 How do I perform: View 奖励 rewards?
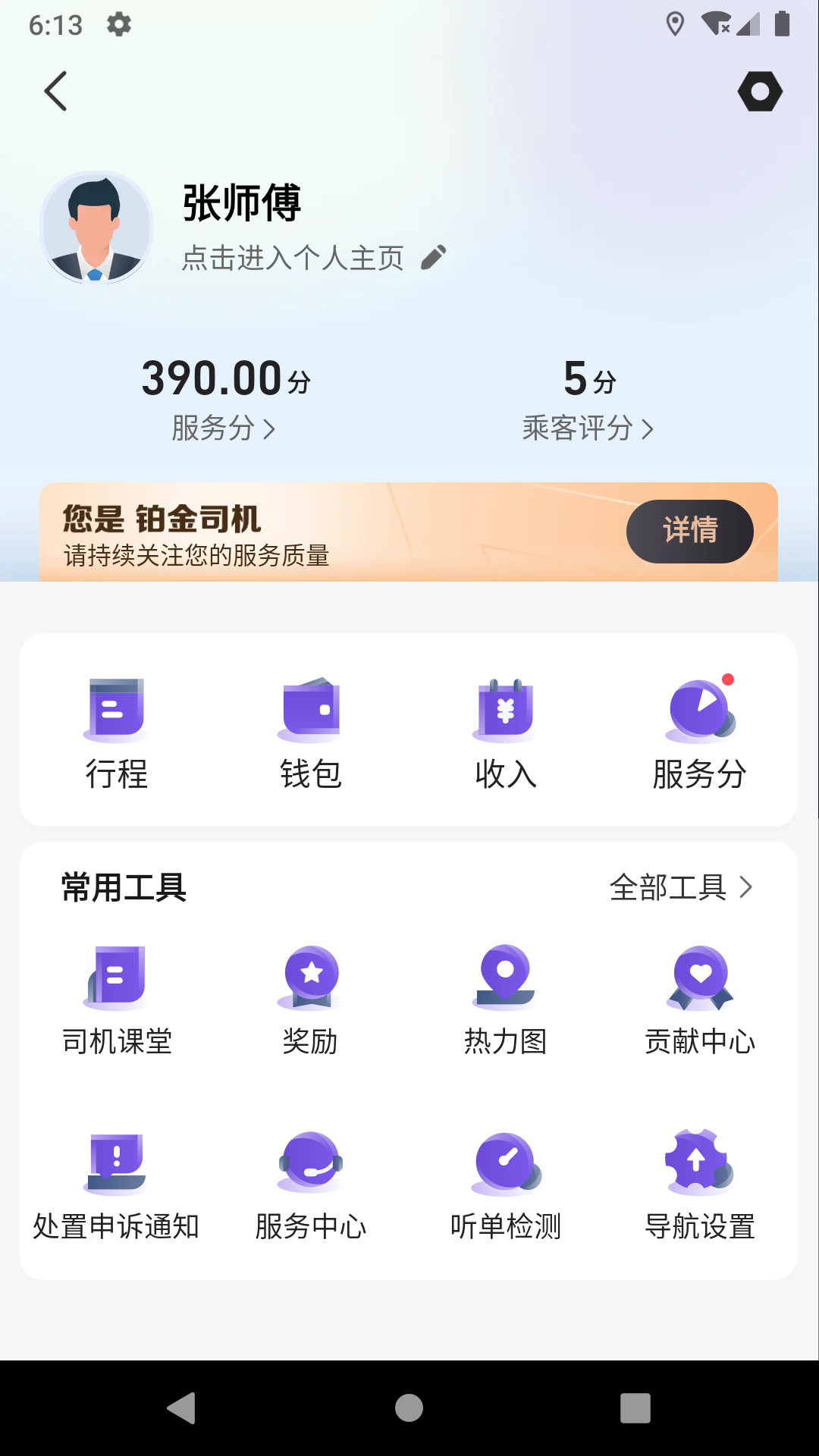click(311, 999)
